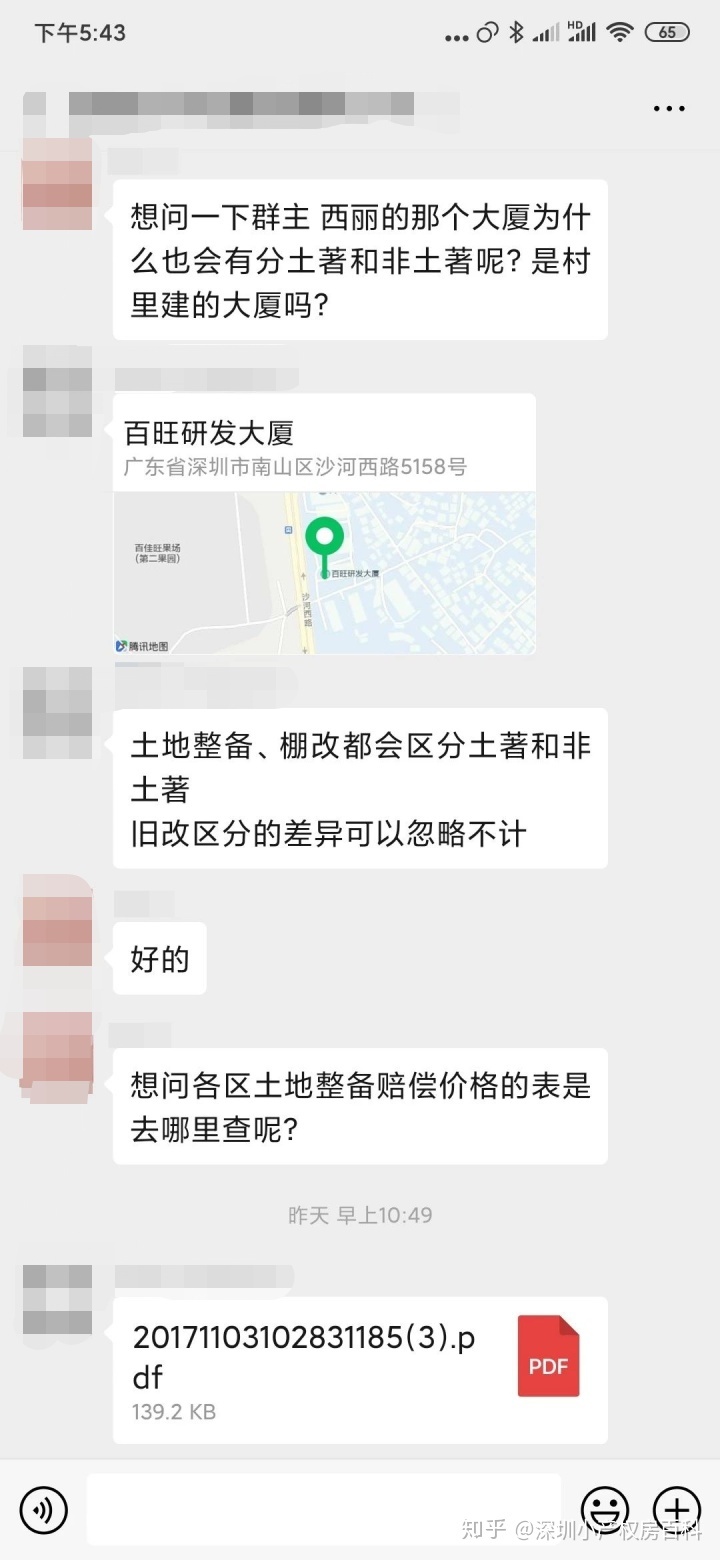Open the 百旺研发大厦 location card
This screenshot has width=720, height=1560.
coord(324,524)
